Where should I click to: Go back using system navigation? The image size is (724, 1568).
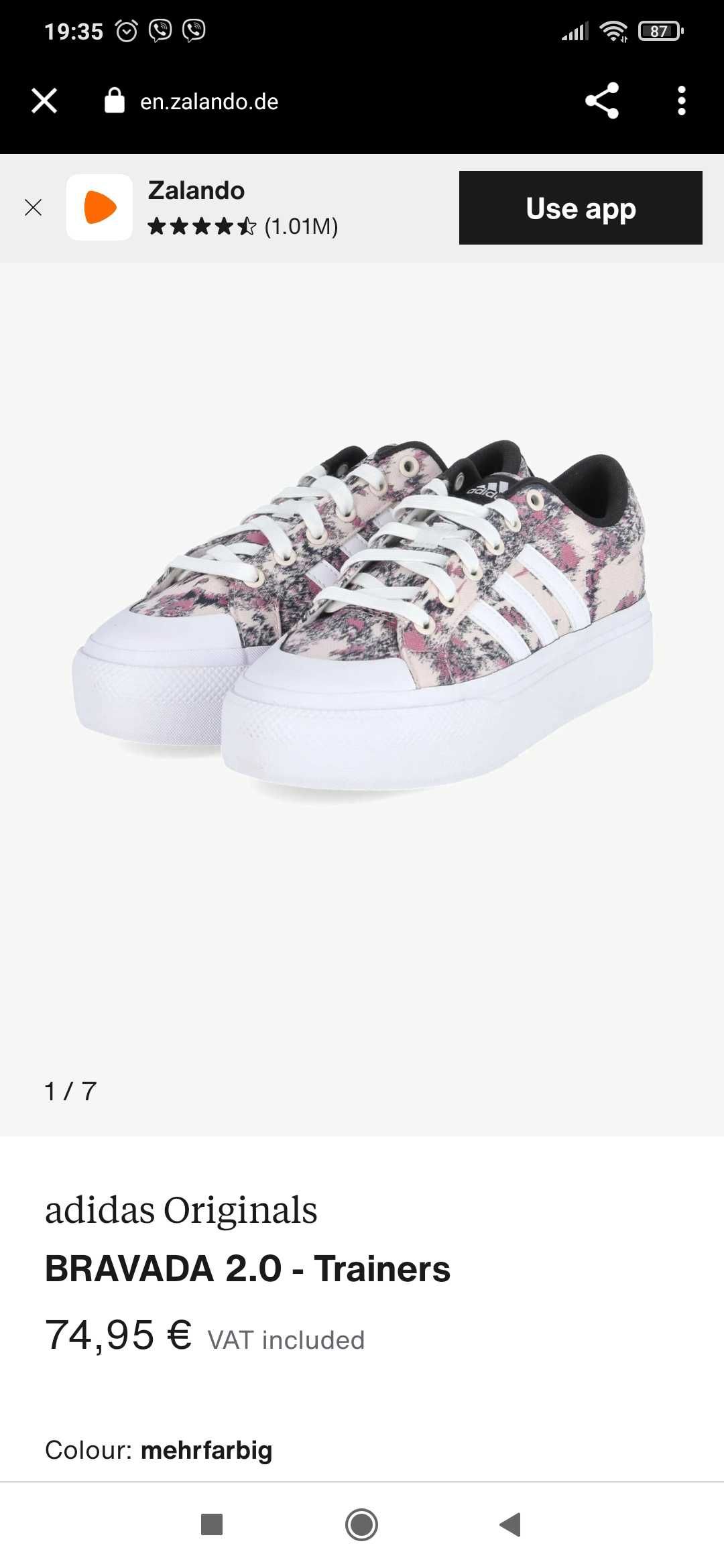[x=511, y=1524]
